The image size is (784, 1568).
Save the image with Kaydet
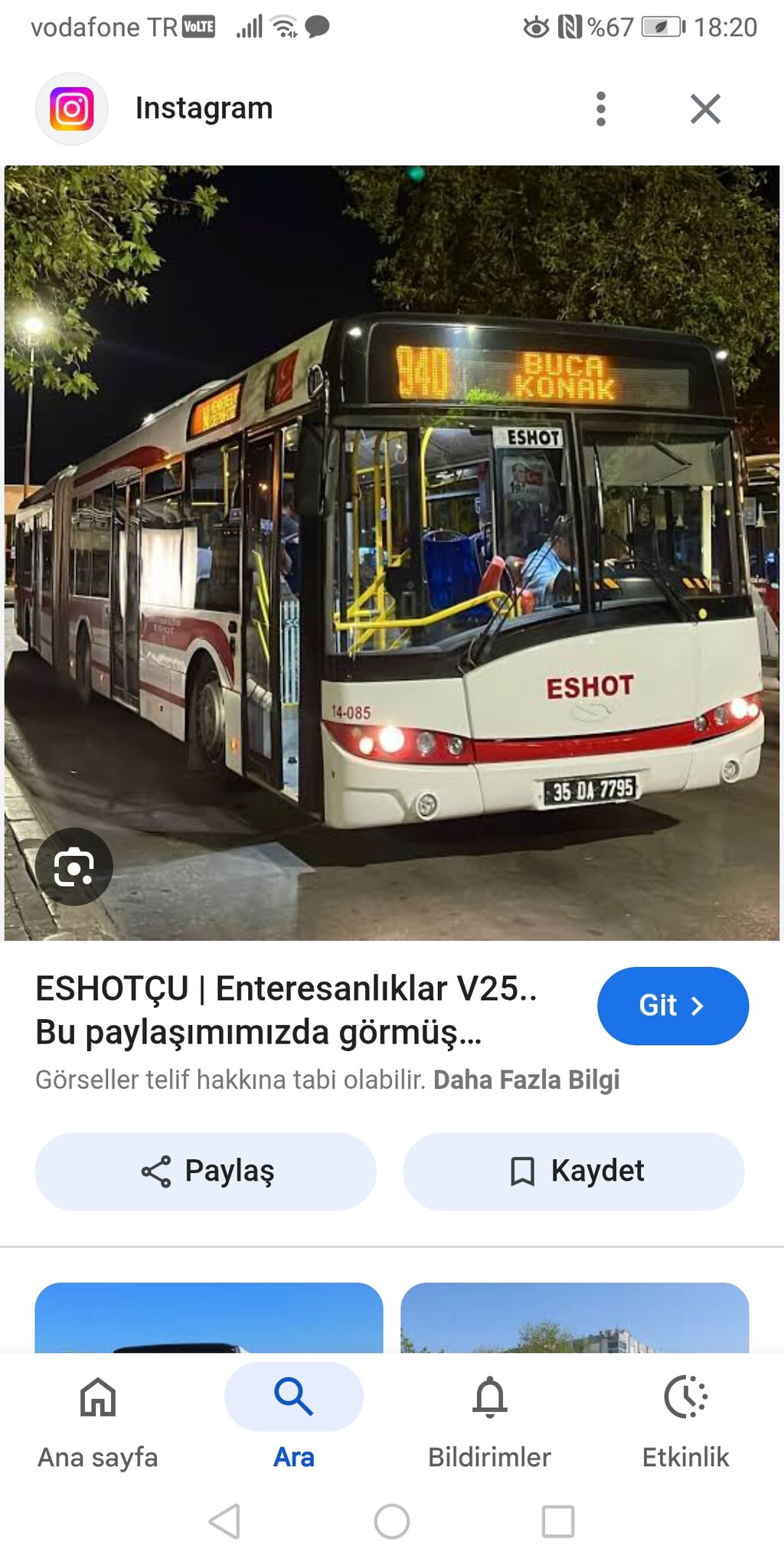(573, 1171)
